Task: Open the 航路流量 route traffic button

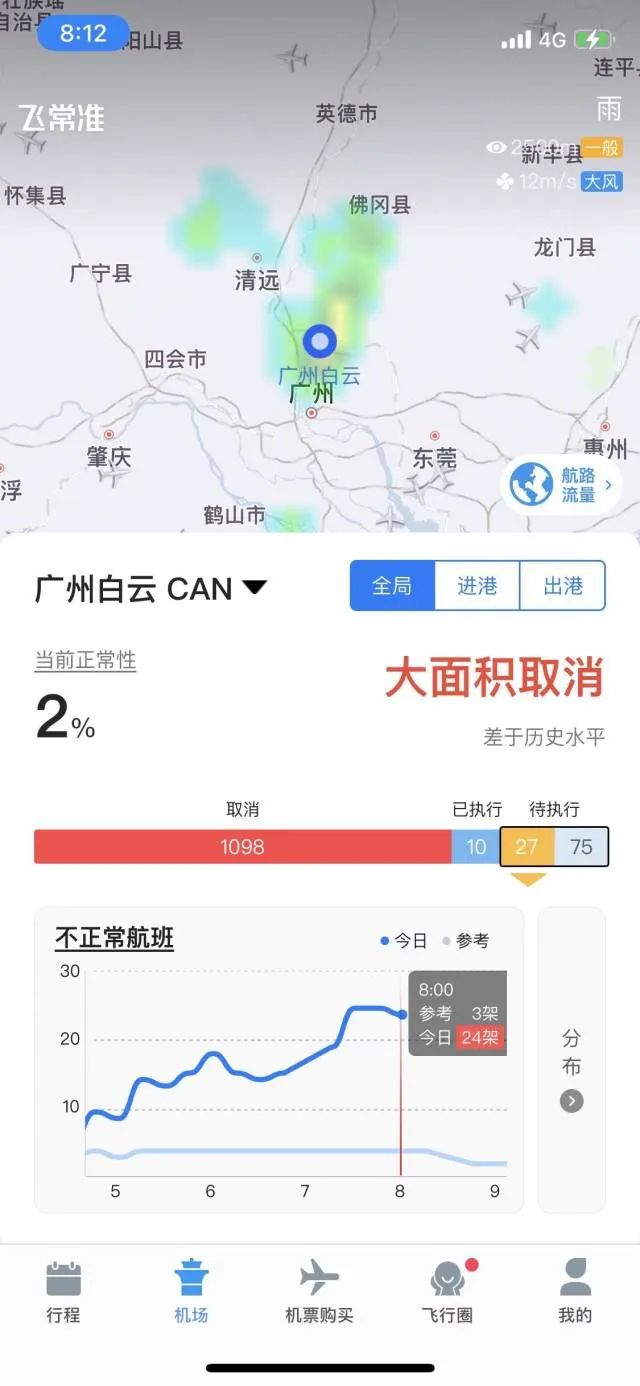Action: click(562, 485)
